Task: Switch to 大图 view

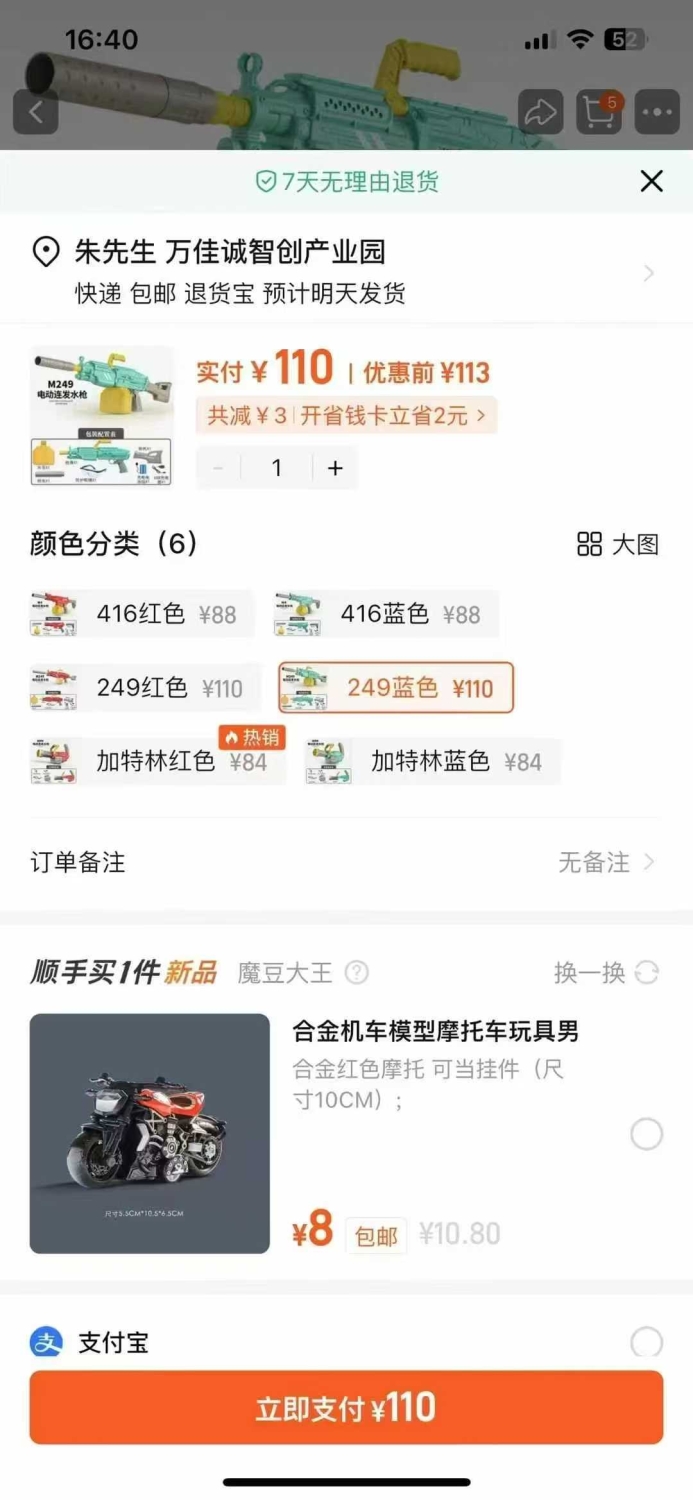Action: point(618,545)
